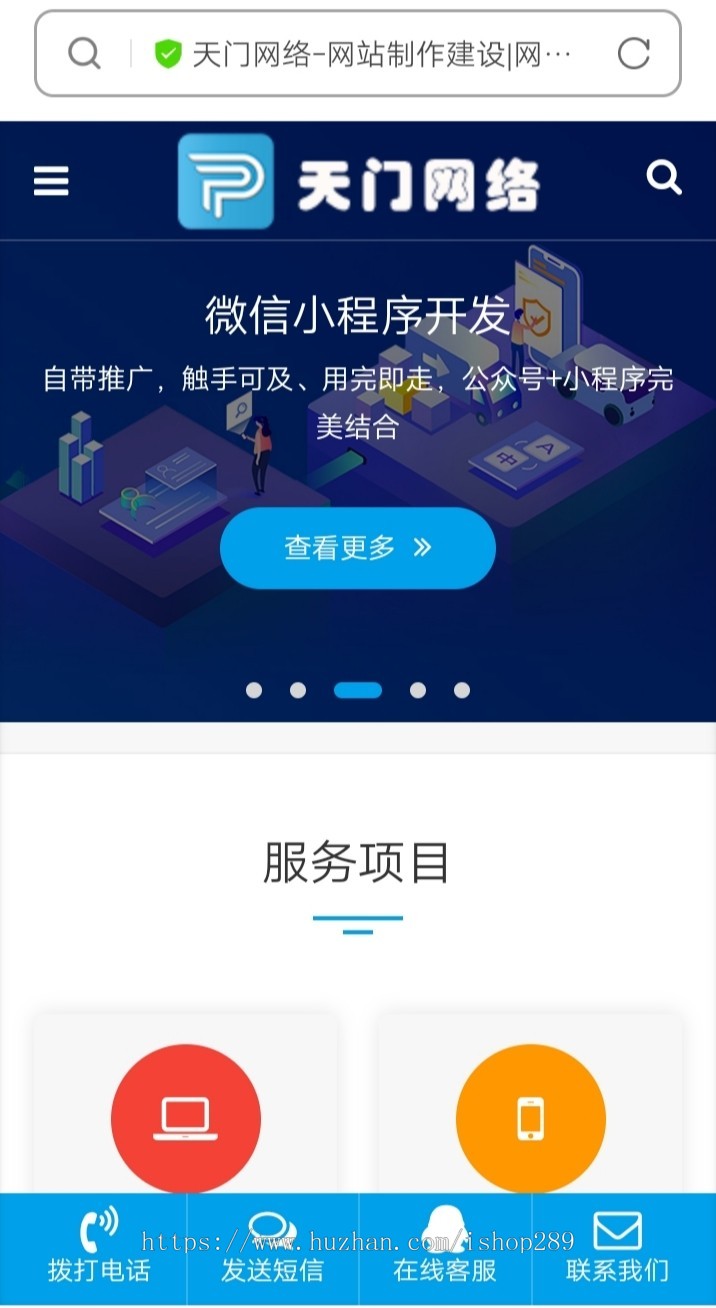Open the hamburger menu

point(51,181)
